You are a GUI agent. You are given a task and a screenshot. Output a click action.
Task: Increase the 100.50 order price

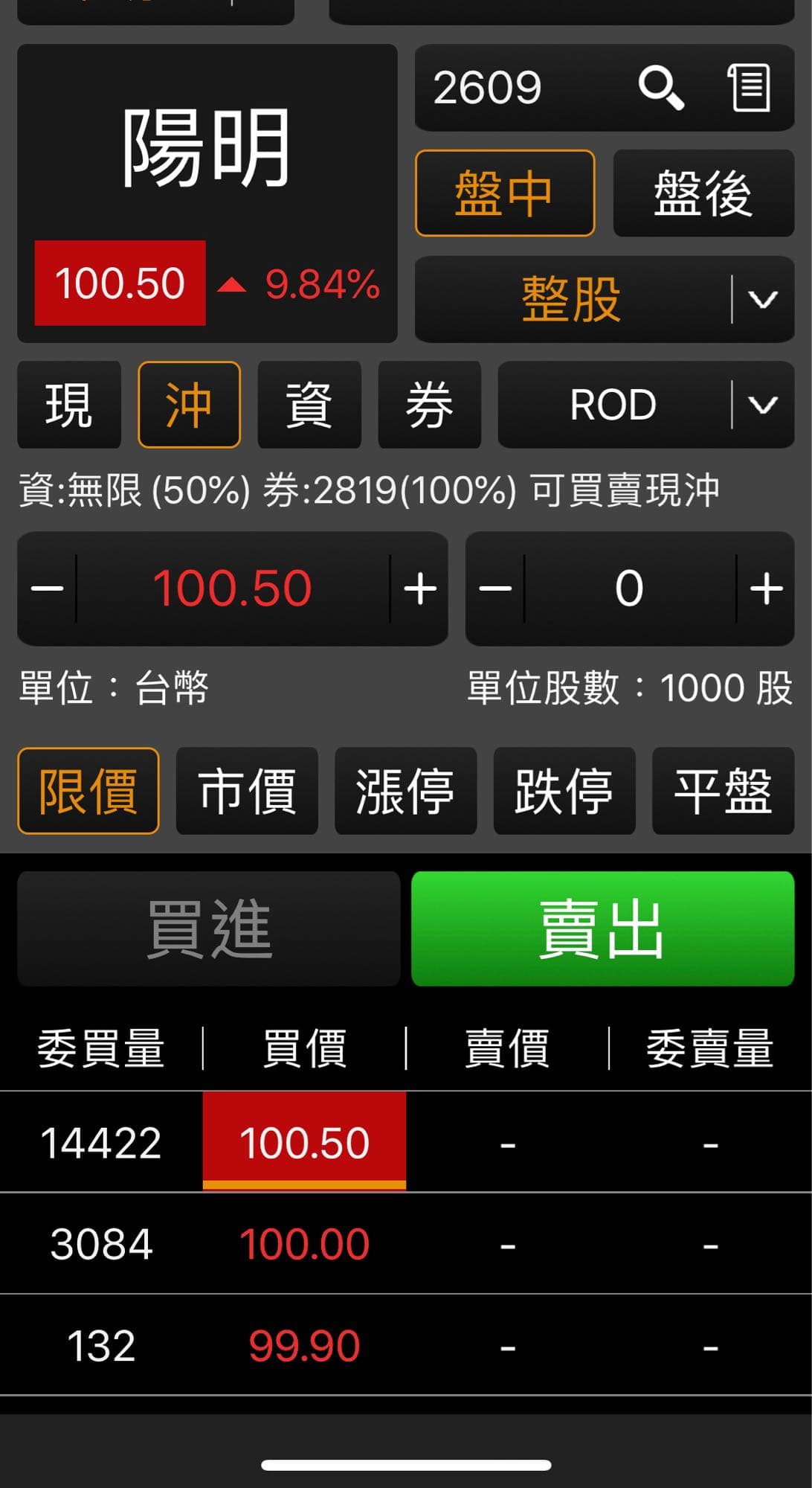point(420,589)
